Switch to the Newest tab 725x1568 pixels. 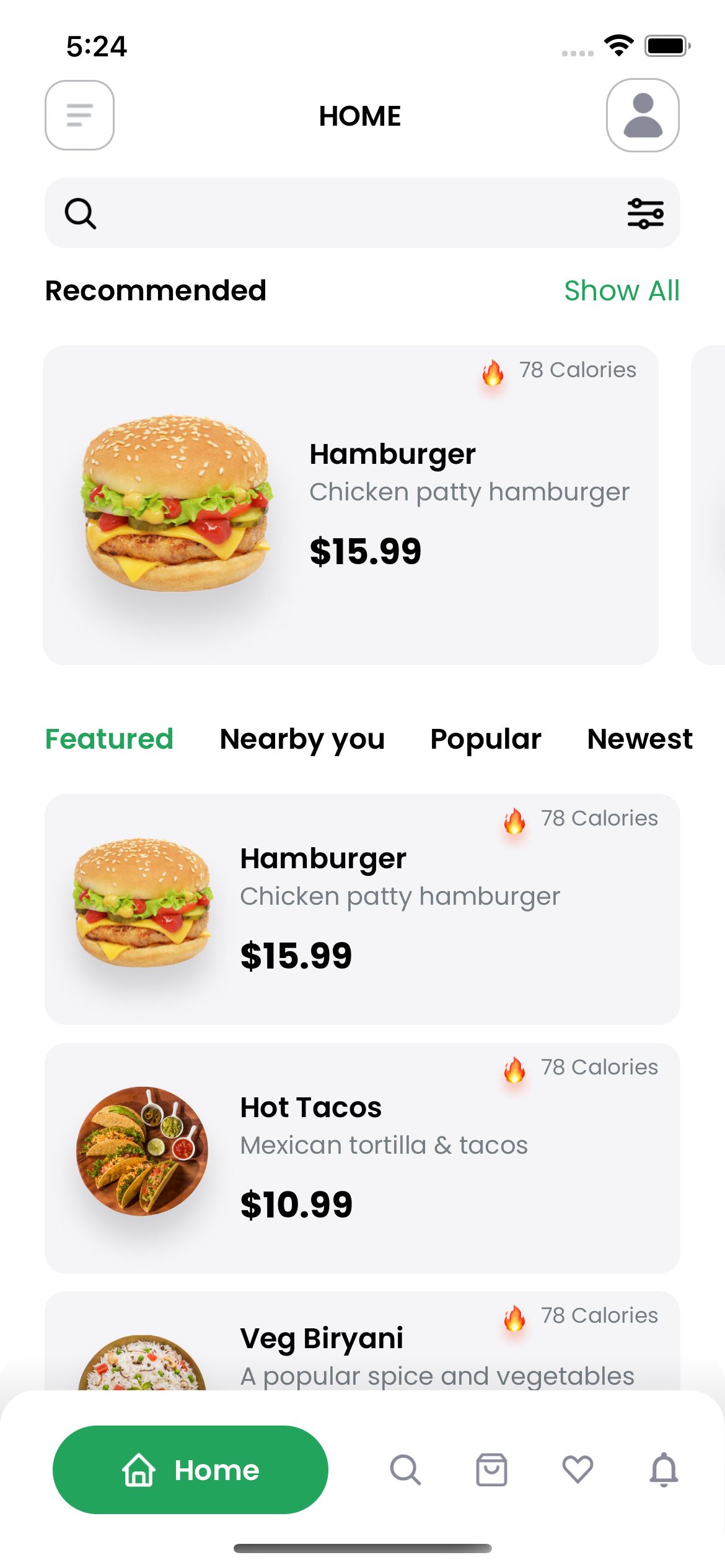(639, 739)
